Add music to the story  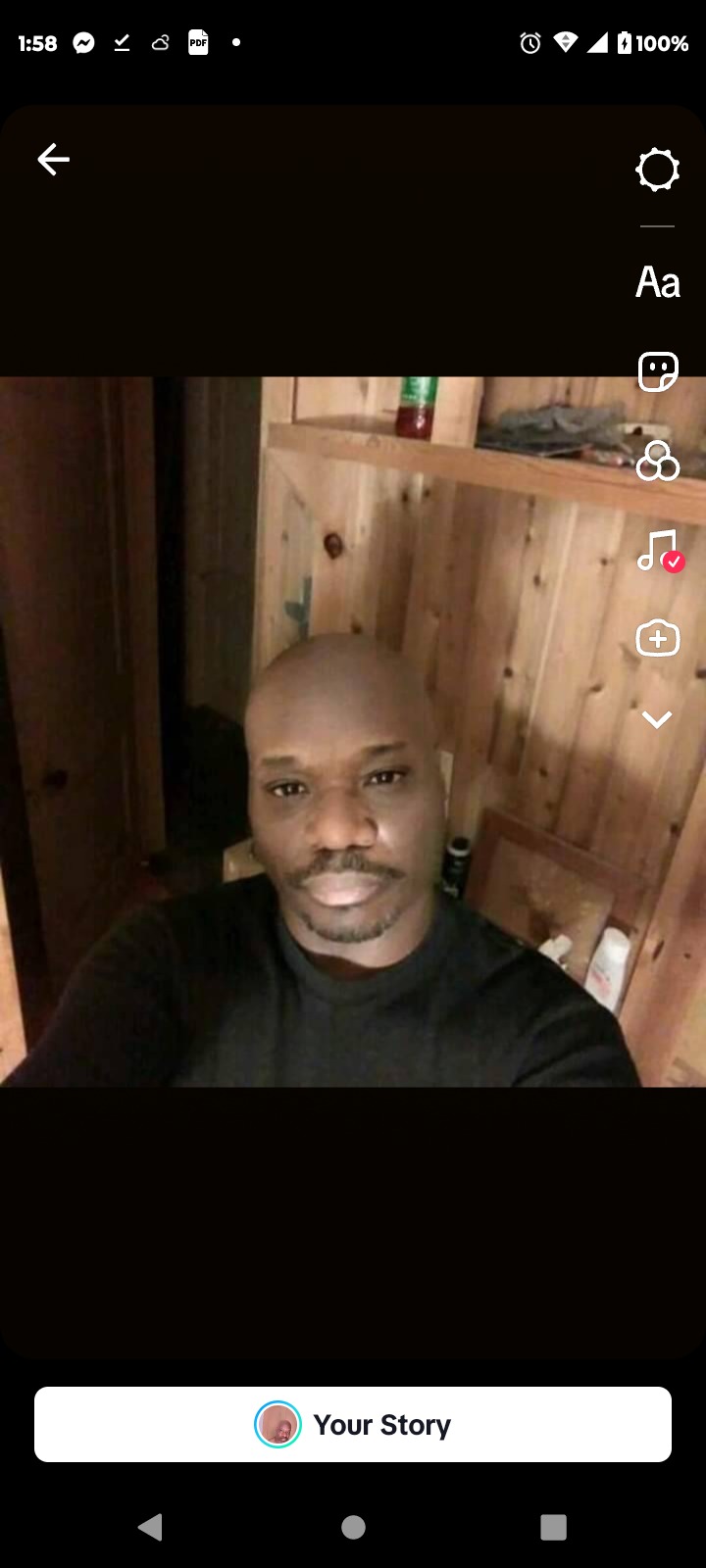point(657,550)
